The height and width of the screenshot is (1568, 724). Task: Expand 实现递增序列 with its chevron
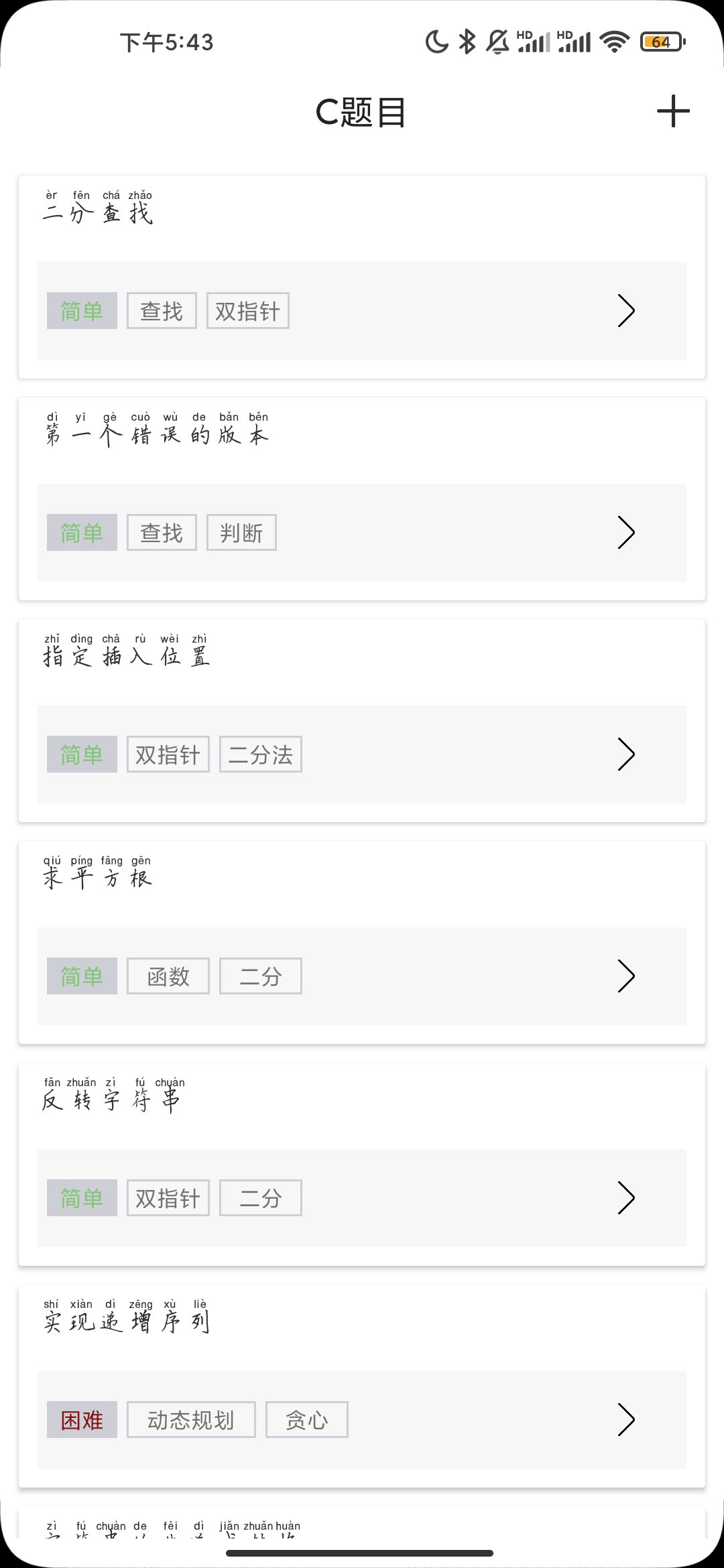click(625, 1419)
